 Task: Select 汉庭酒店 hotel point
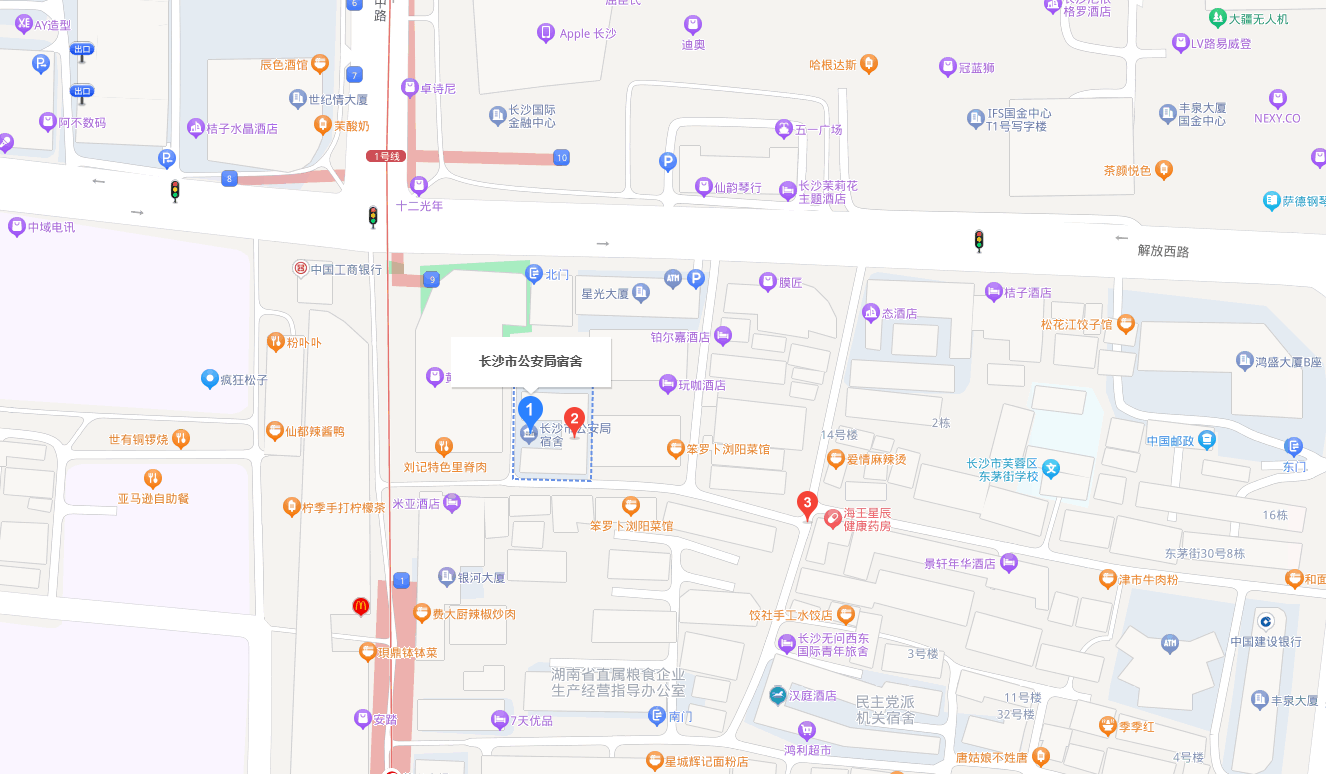tap(777, 695)
